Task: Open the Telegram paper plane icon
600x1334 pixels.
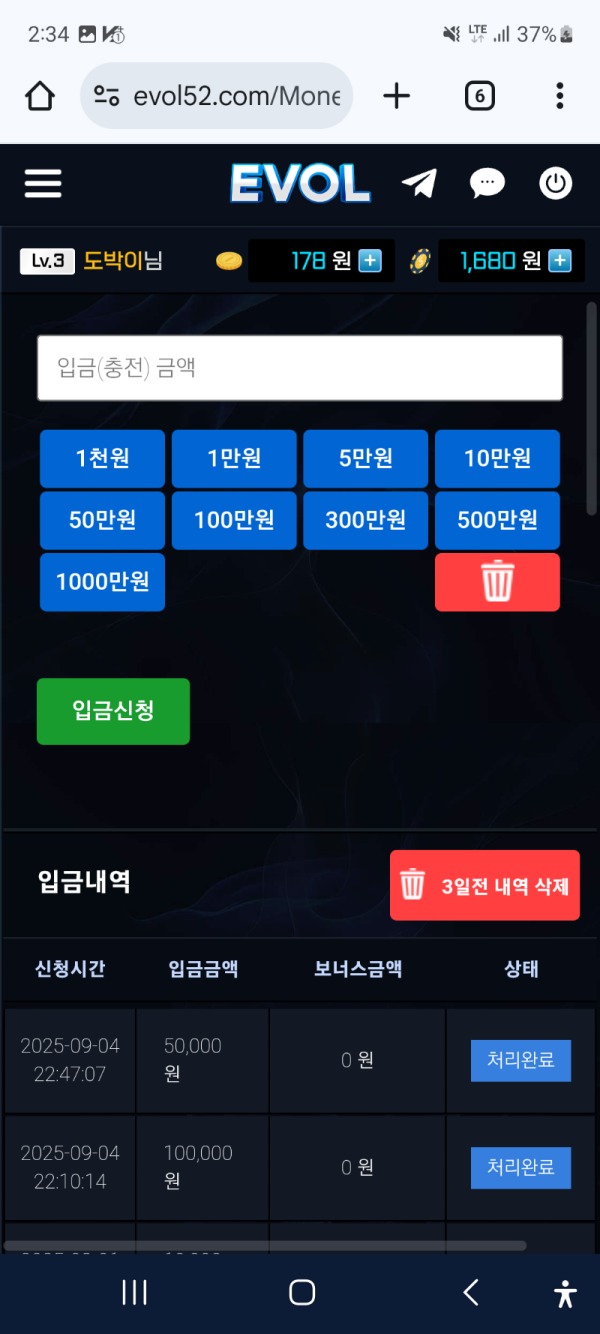Action: click(419, 183)
